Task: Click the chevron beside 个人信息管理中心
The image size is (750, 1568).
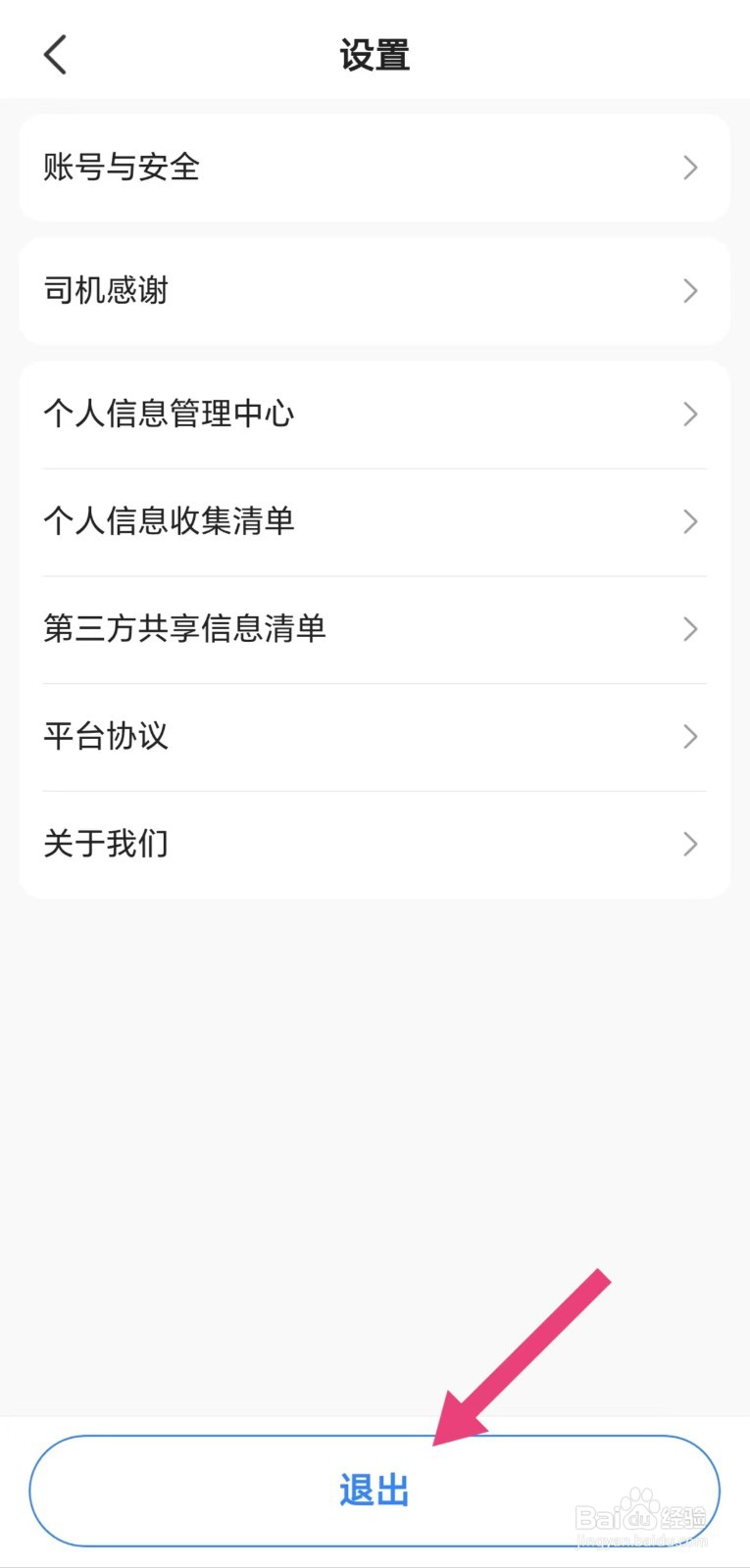Action: 689,414
